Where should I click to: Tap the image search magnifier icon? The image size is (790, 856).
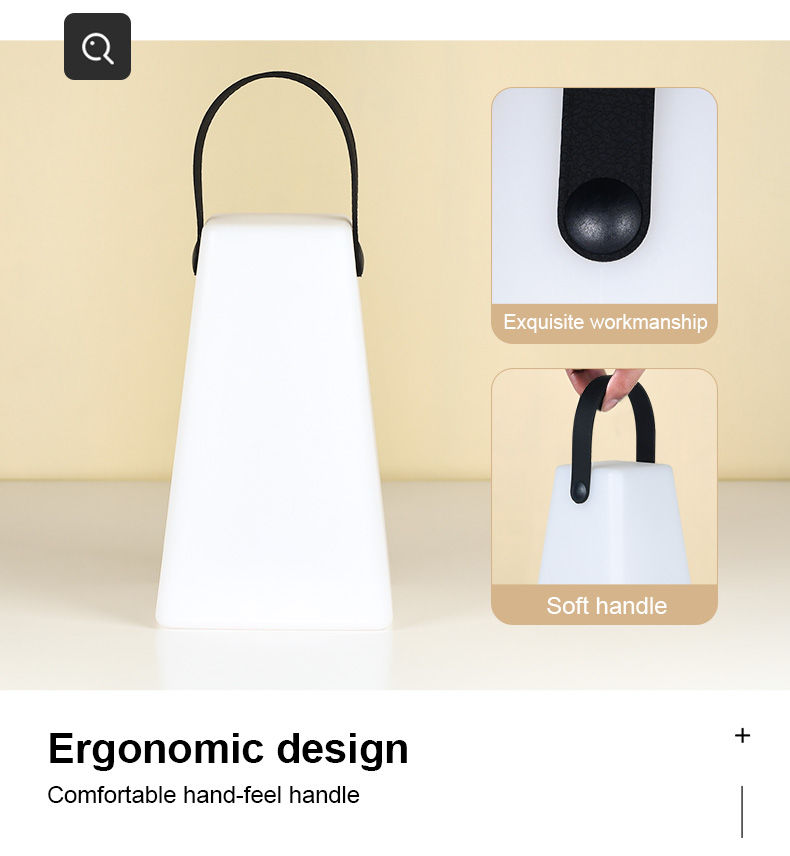pyautogui.click(x=97, y=47)
